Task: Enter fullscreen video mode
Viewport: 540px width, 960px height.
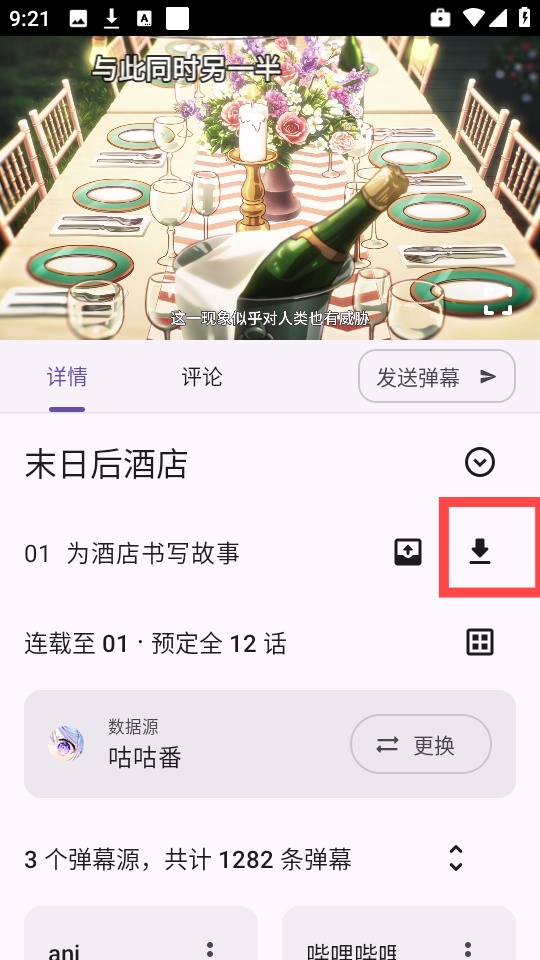Action: [x=497, y=300]
